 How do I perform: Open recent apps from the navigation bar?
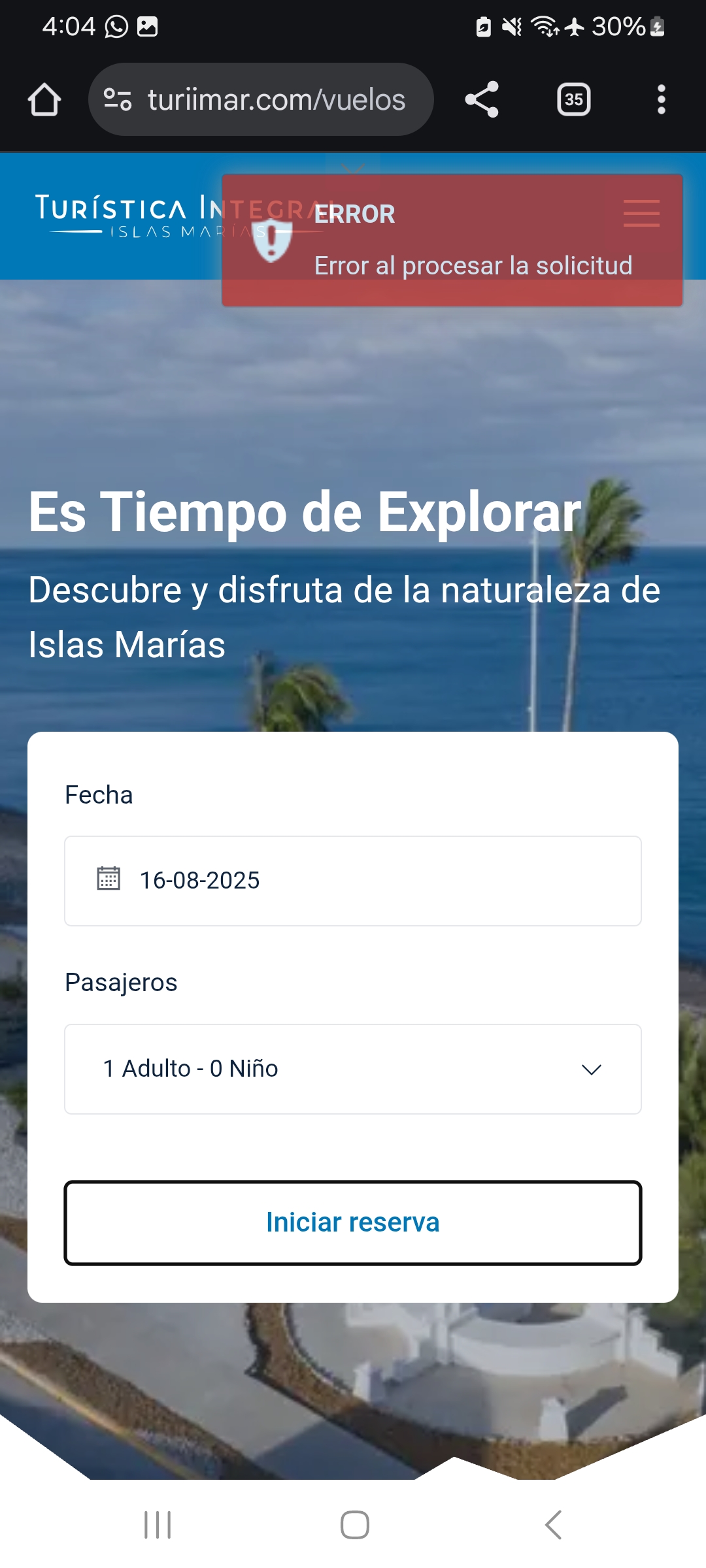[x=158, y=1525]
